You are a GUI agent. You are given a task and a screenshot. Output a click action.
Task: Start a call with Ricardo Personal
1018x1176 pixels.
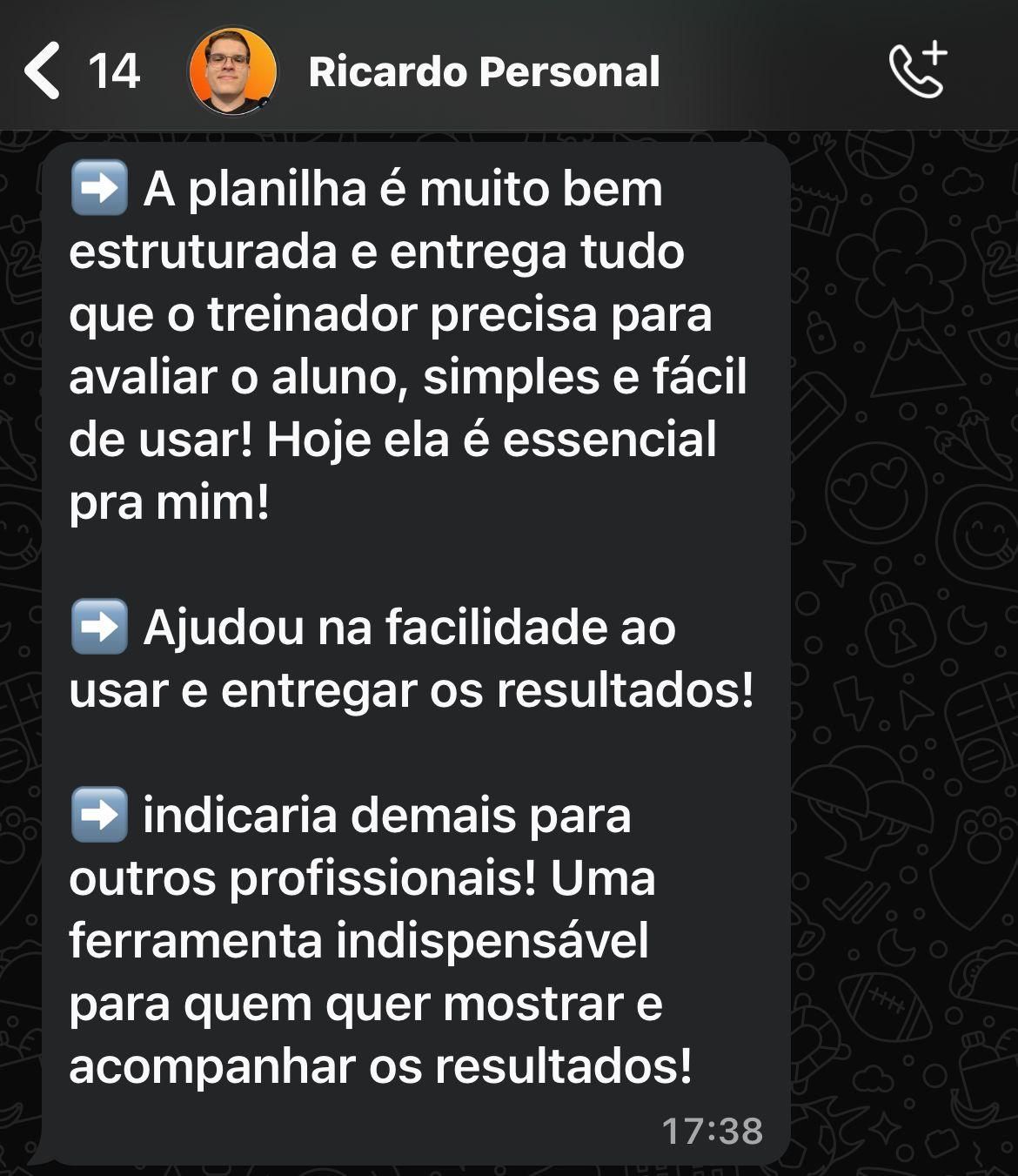coord(917,71)
